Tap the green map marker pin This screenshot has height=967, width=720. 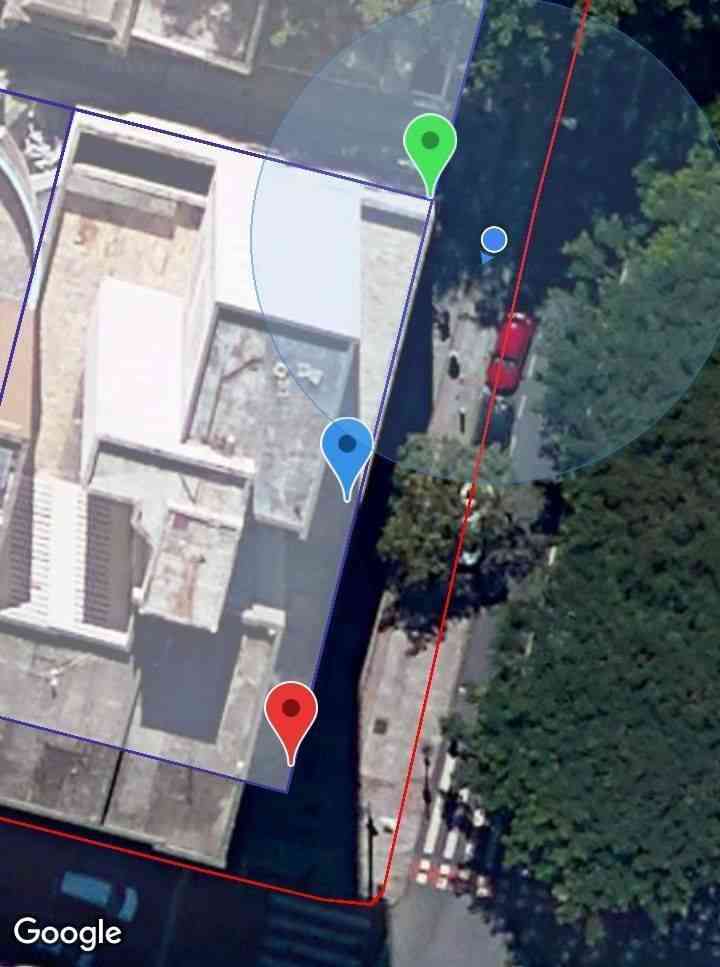(430, 145)
